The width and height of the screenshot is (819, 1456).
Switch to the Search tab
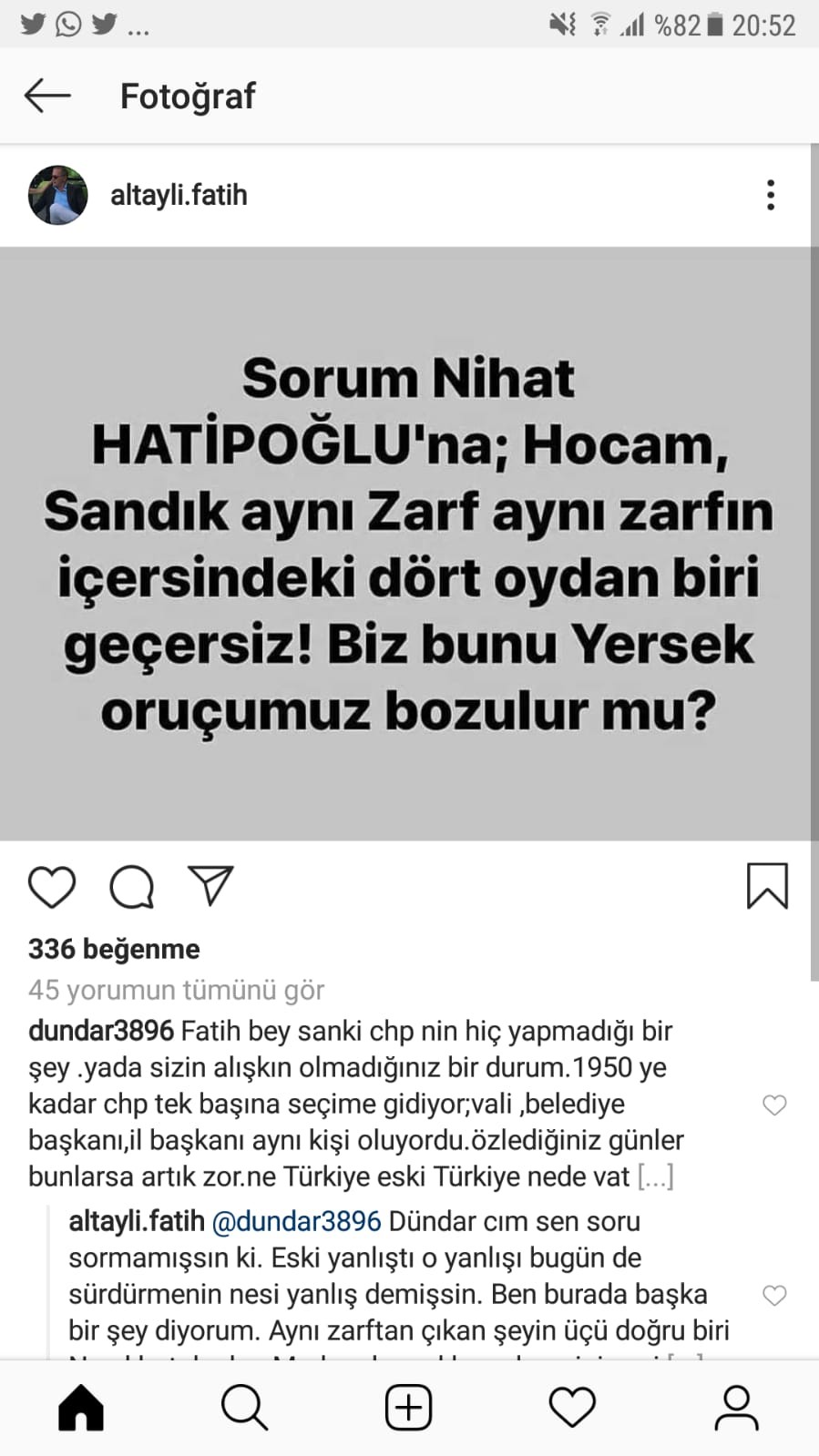(244, 1408)
